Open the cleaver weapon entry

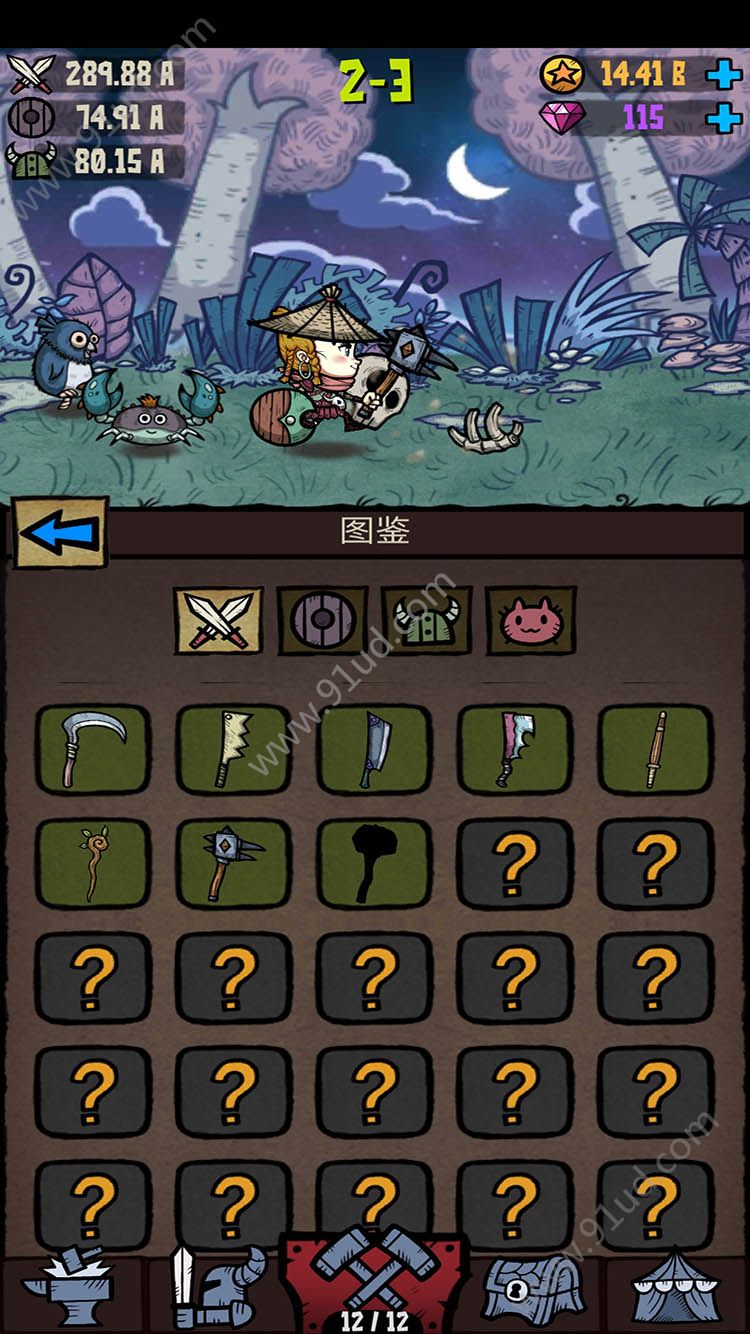(x=375, y=749)
